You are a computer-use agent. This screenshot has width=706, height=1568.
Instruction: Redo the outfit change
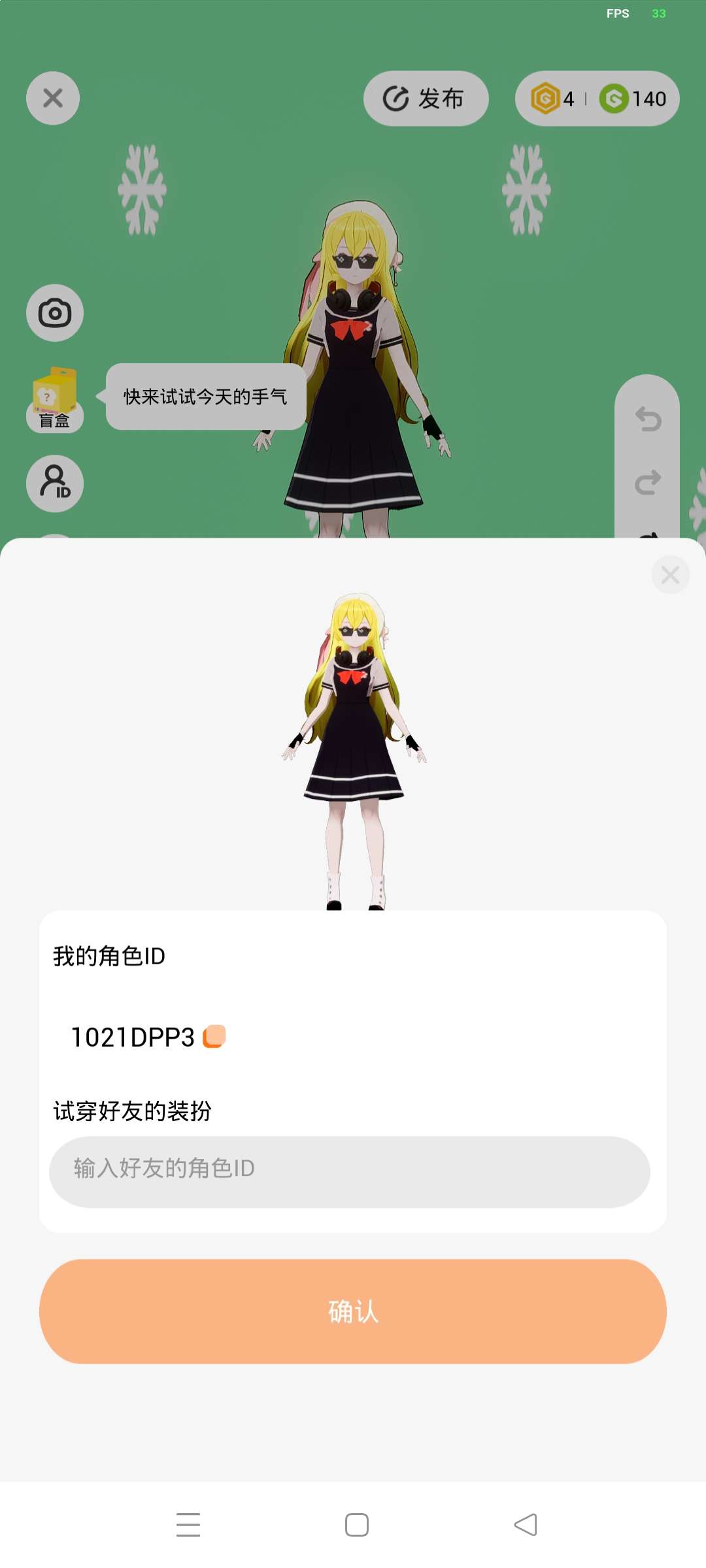click(x=648, y=483)
